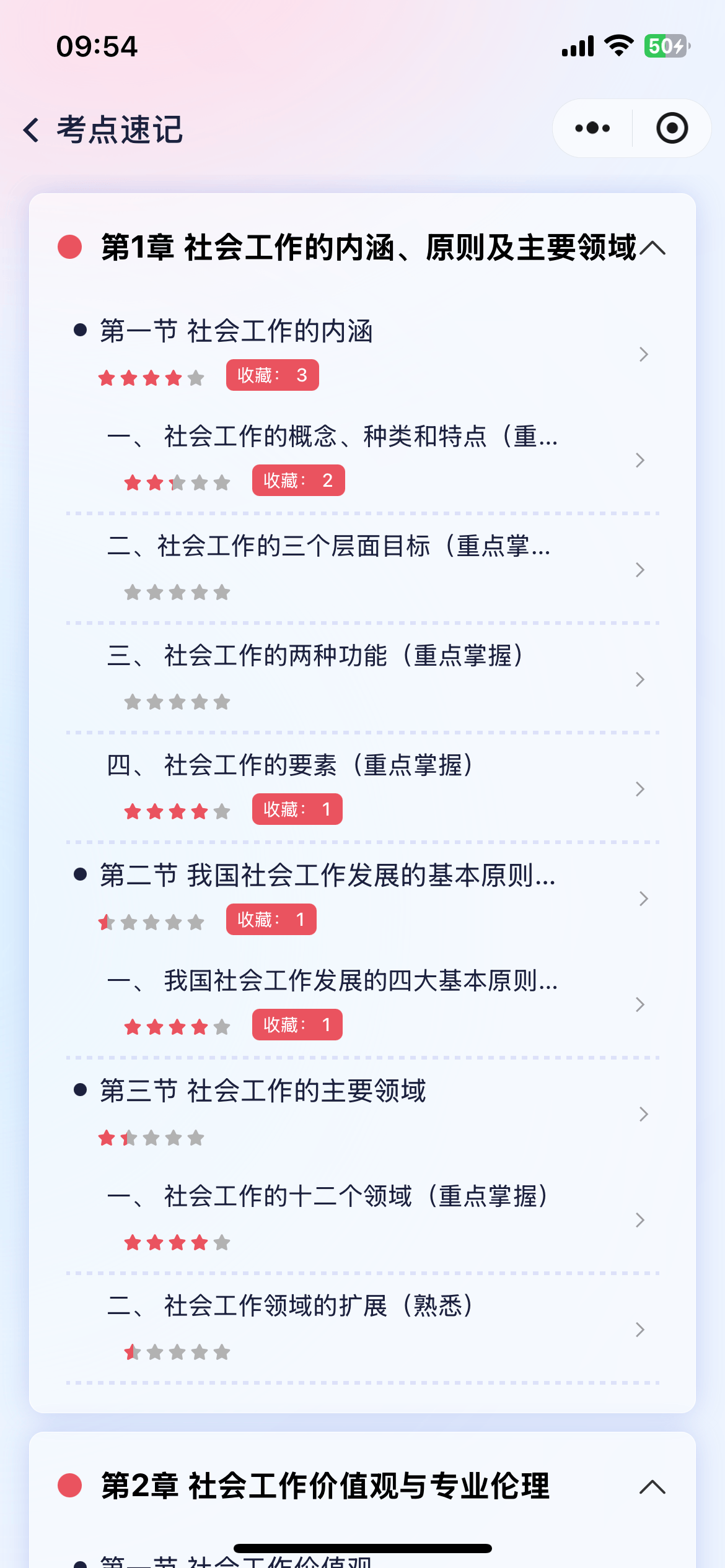The height and width of the screenshot is (1568, 725).
Task: Adjust the star rating of 第二节
Action: (151, 921)
